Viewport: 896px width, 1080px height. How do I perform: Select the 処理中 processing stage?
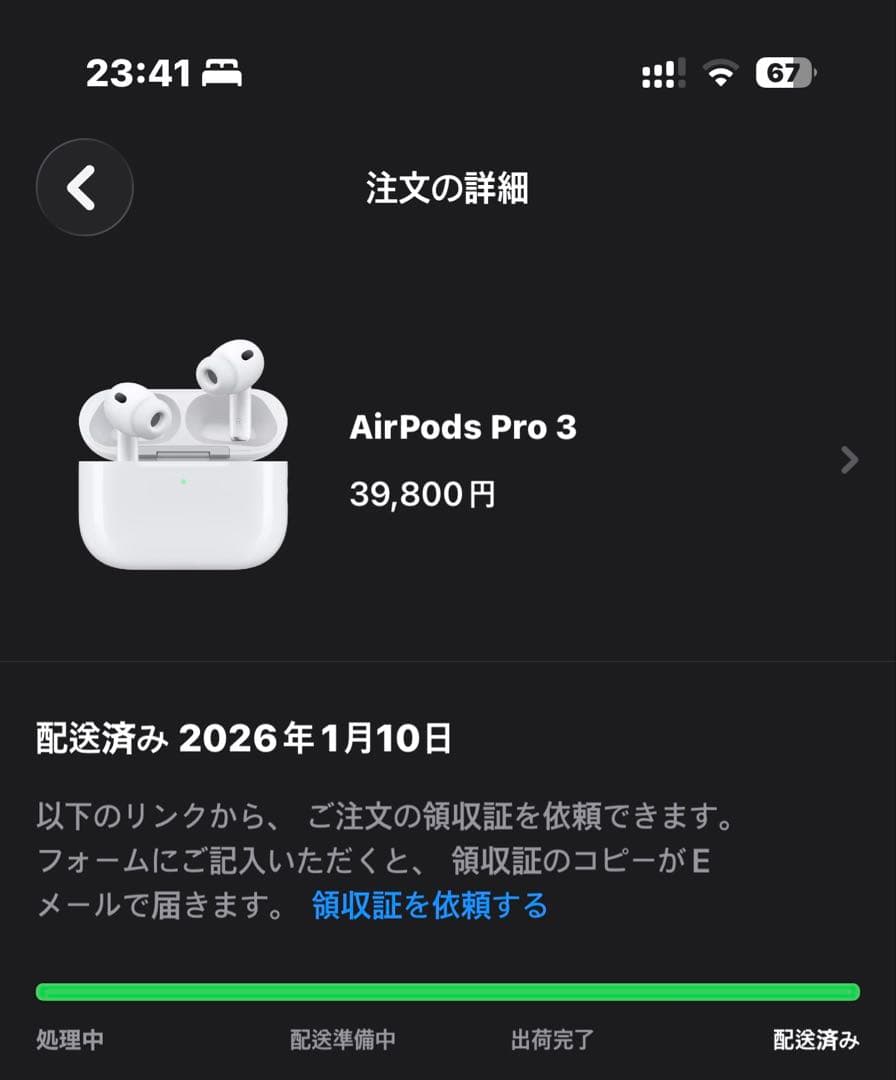click(x=71, y=1041)
